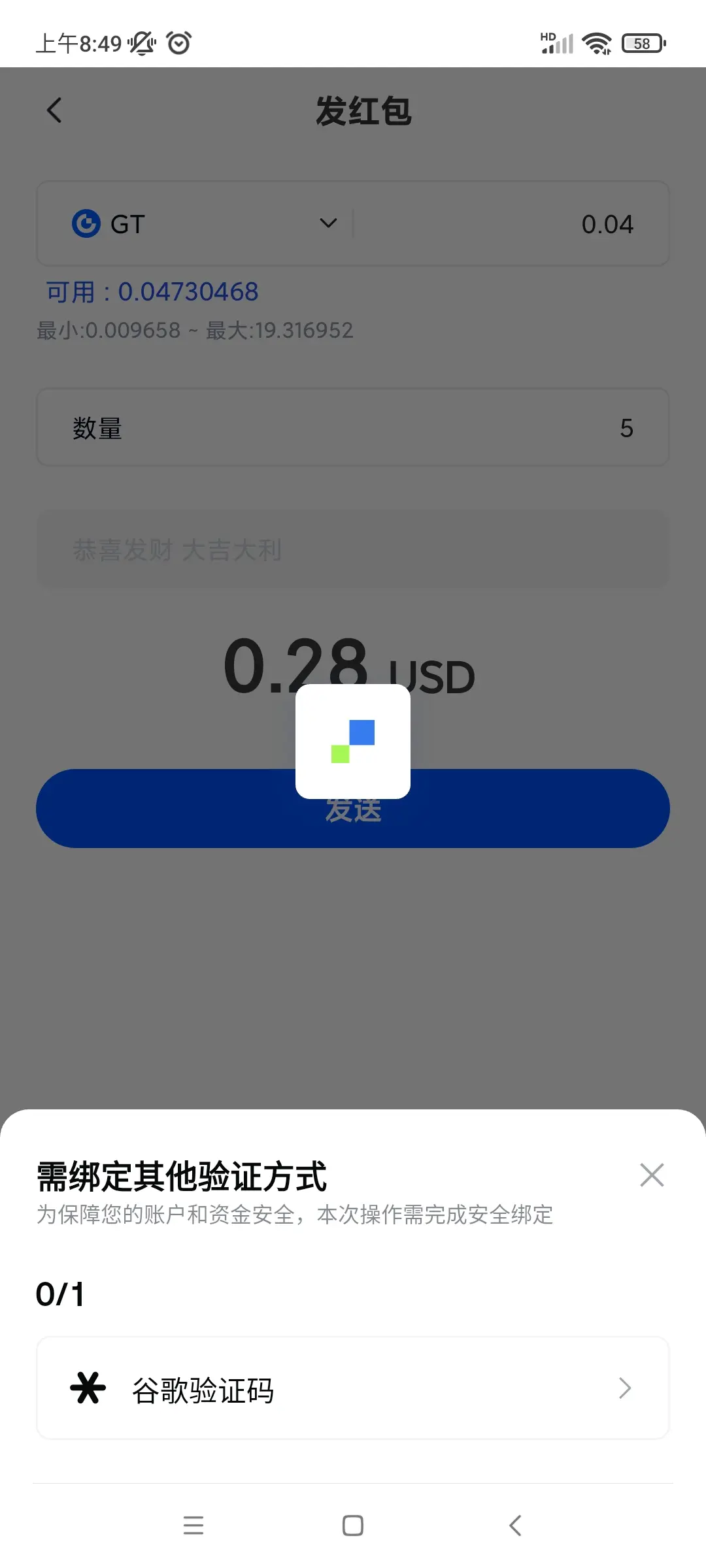
Task: Edit the 0.04 amount field
Action: tap(510, 224)
